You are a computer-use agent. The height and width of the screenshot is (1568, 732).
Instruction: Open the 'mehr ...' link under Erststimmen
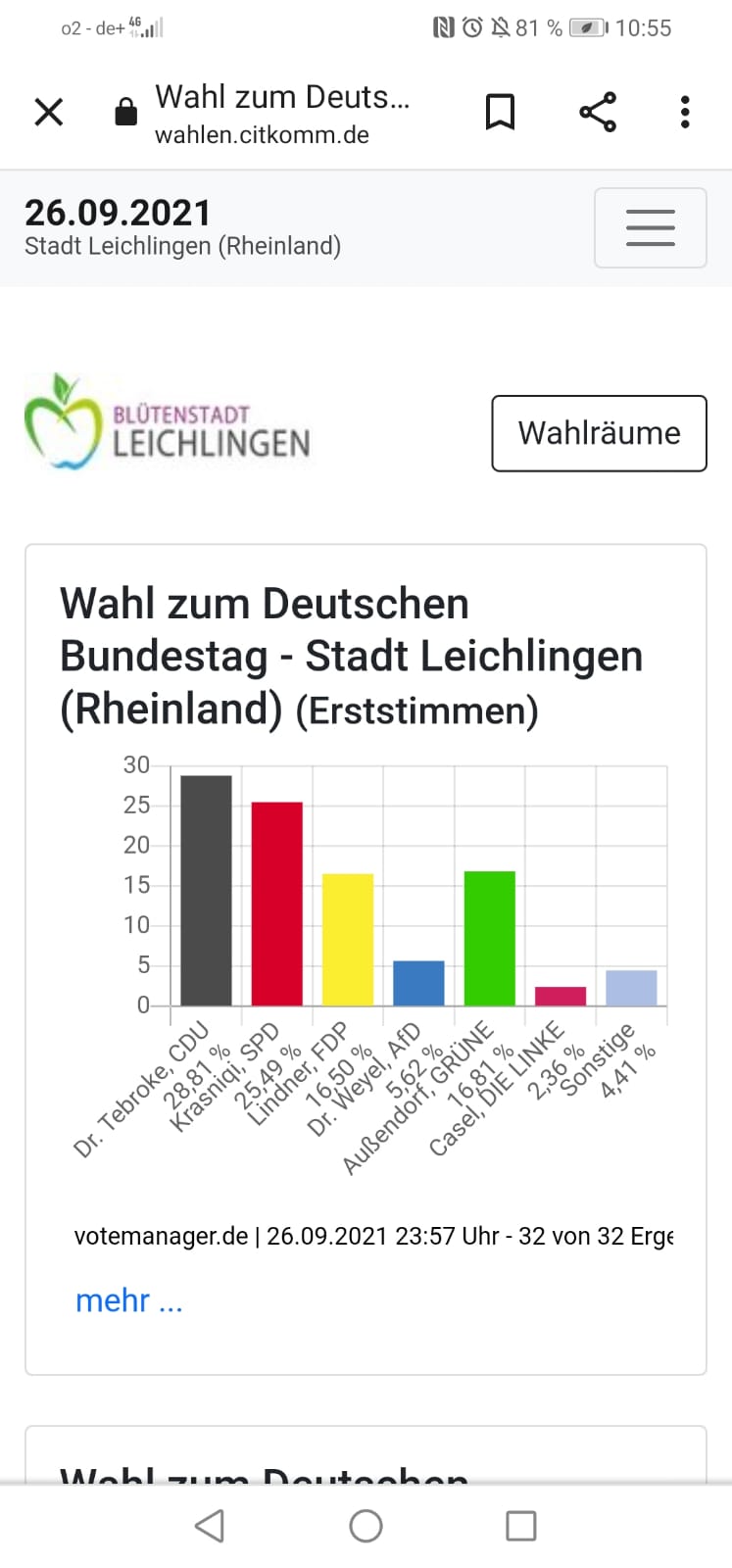pos(129,1300)
